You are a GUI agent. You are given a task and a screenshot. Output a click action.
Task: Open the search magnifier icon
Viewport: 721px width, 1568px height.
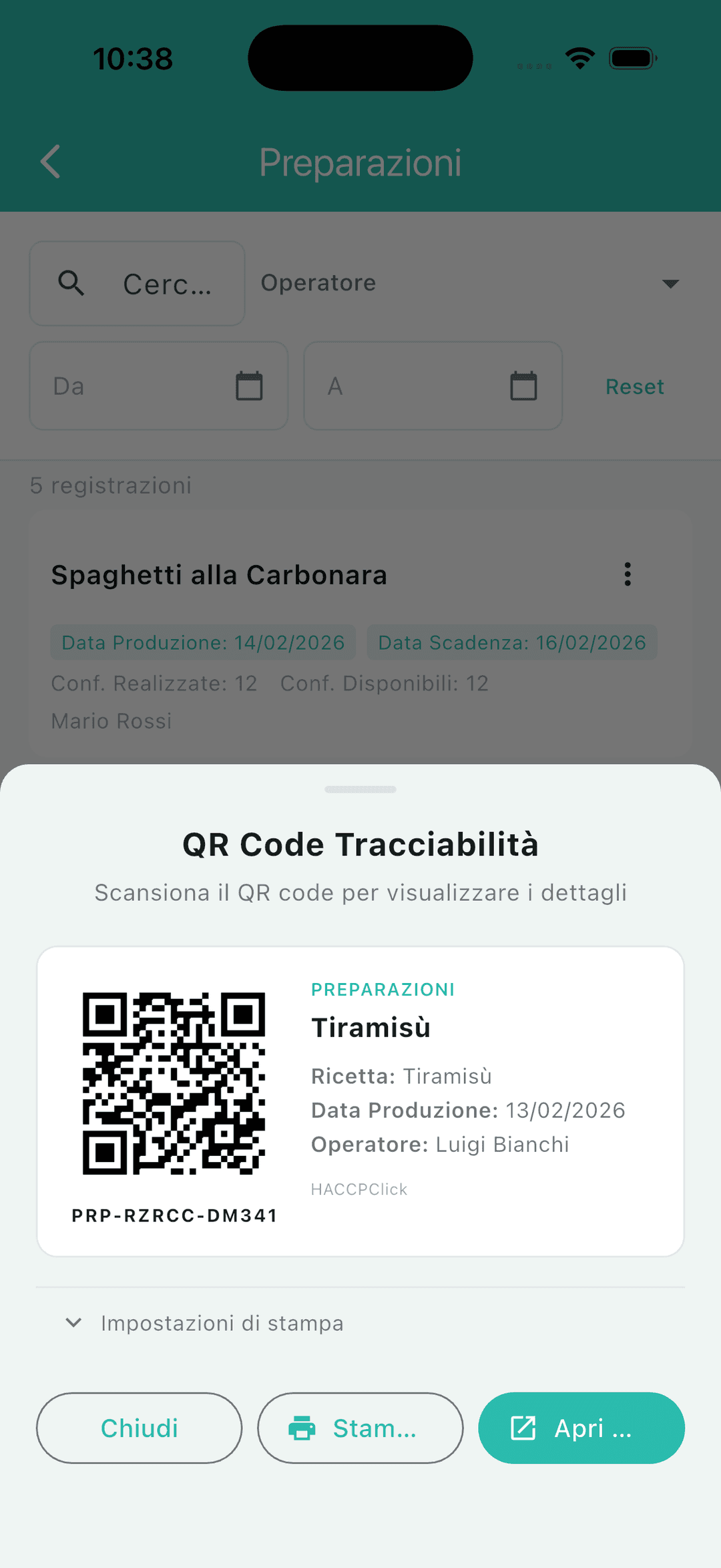(70, 283)
